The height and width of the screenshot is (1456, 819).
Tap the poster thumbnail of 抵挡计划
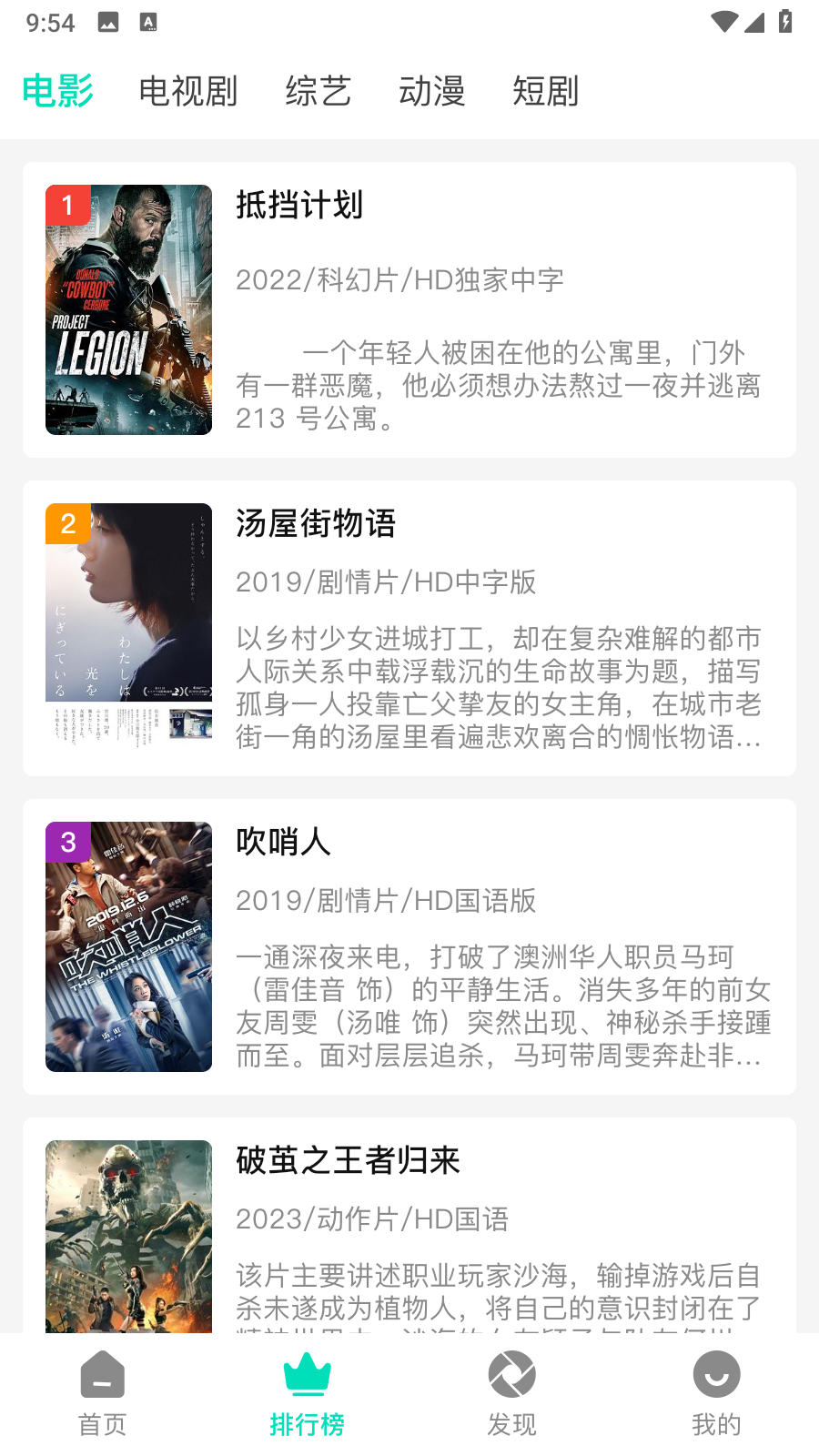[128, 309]
